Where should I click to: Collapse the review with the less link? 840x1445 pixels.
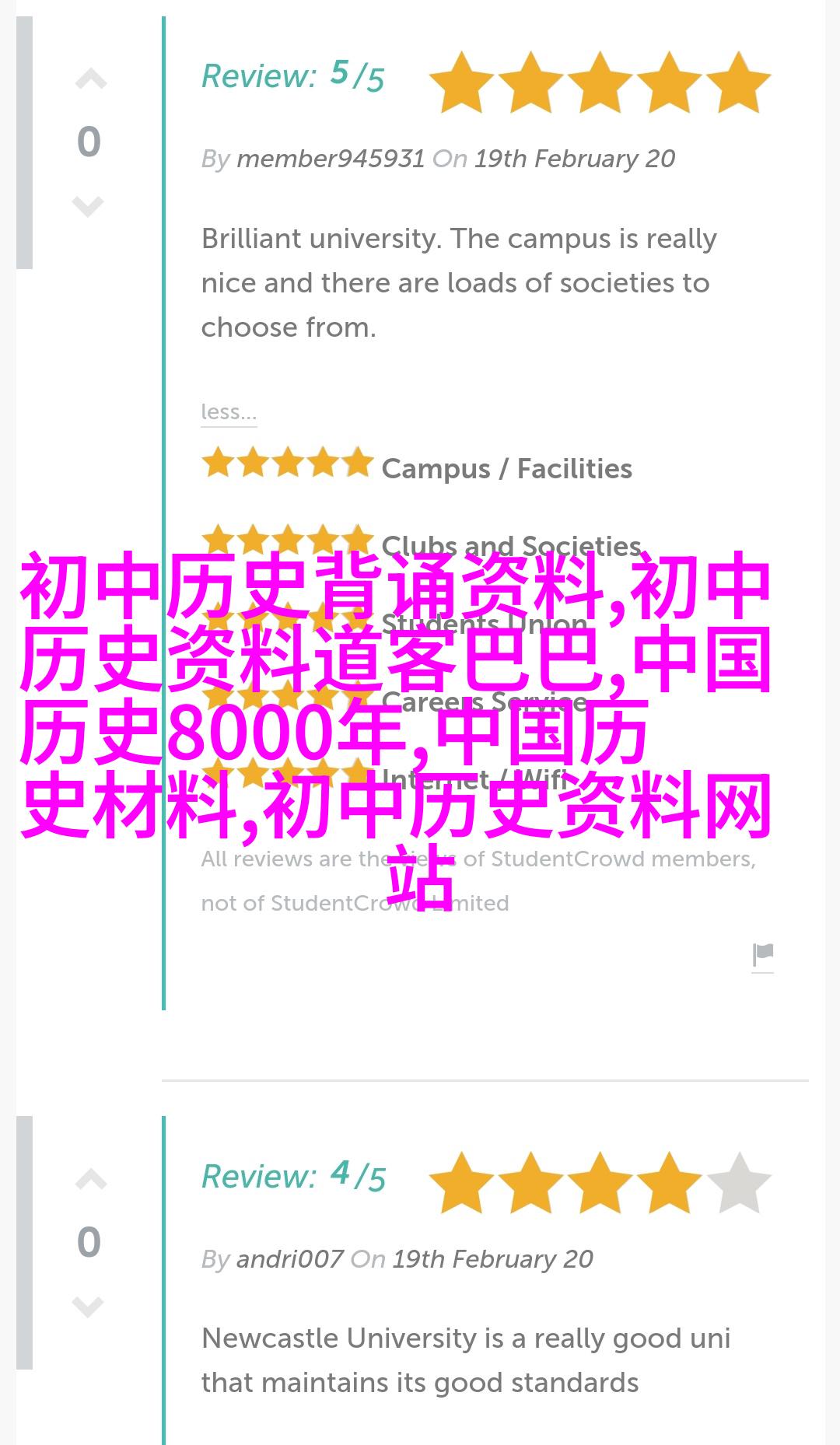228,411
